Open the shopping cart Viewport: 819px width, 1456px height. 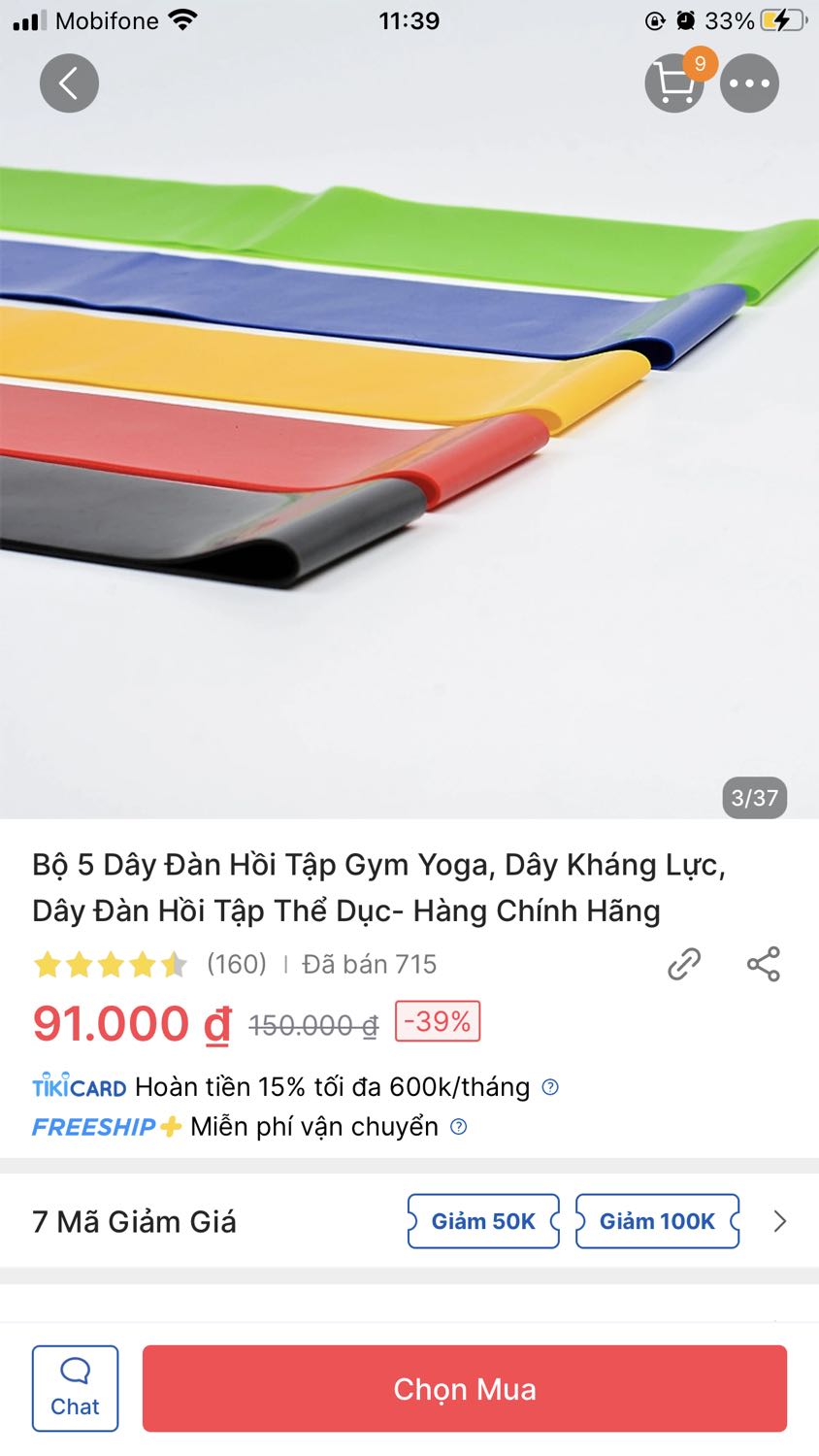click(673, 84)
